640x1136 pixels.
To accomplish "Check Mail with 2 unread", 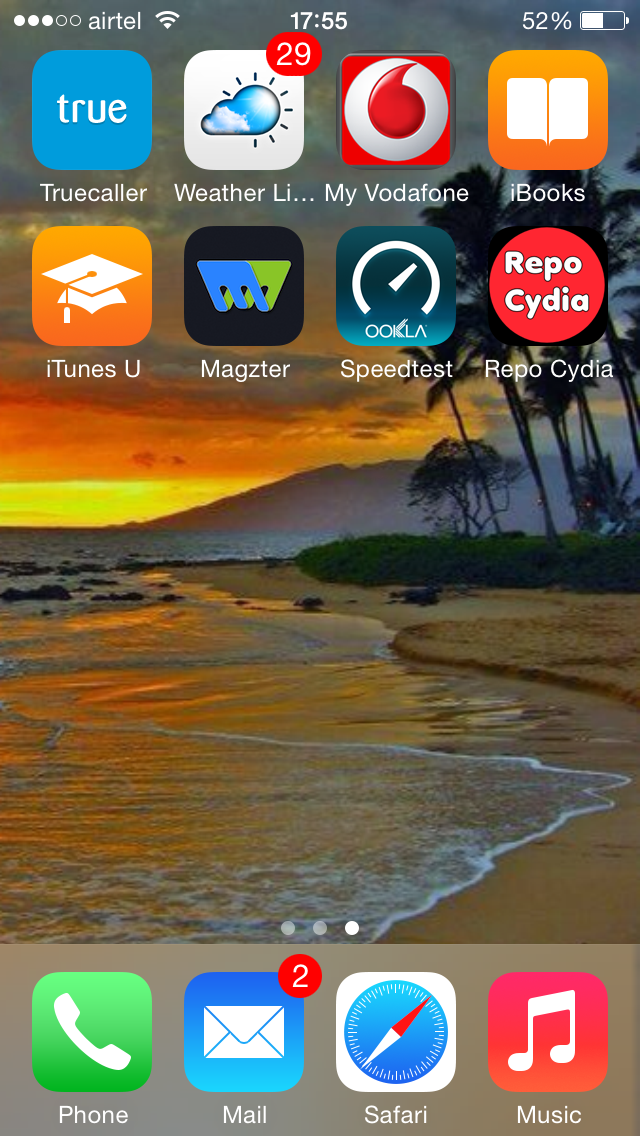I will [244, 1032].
